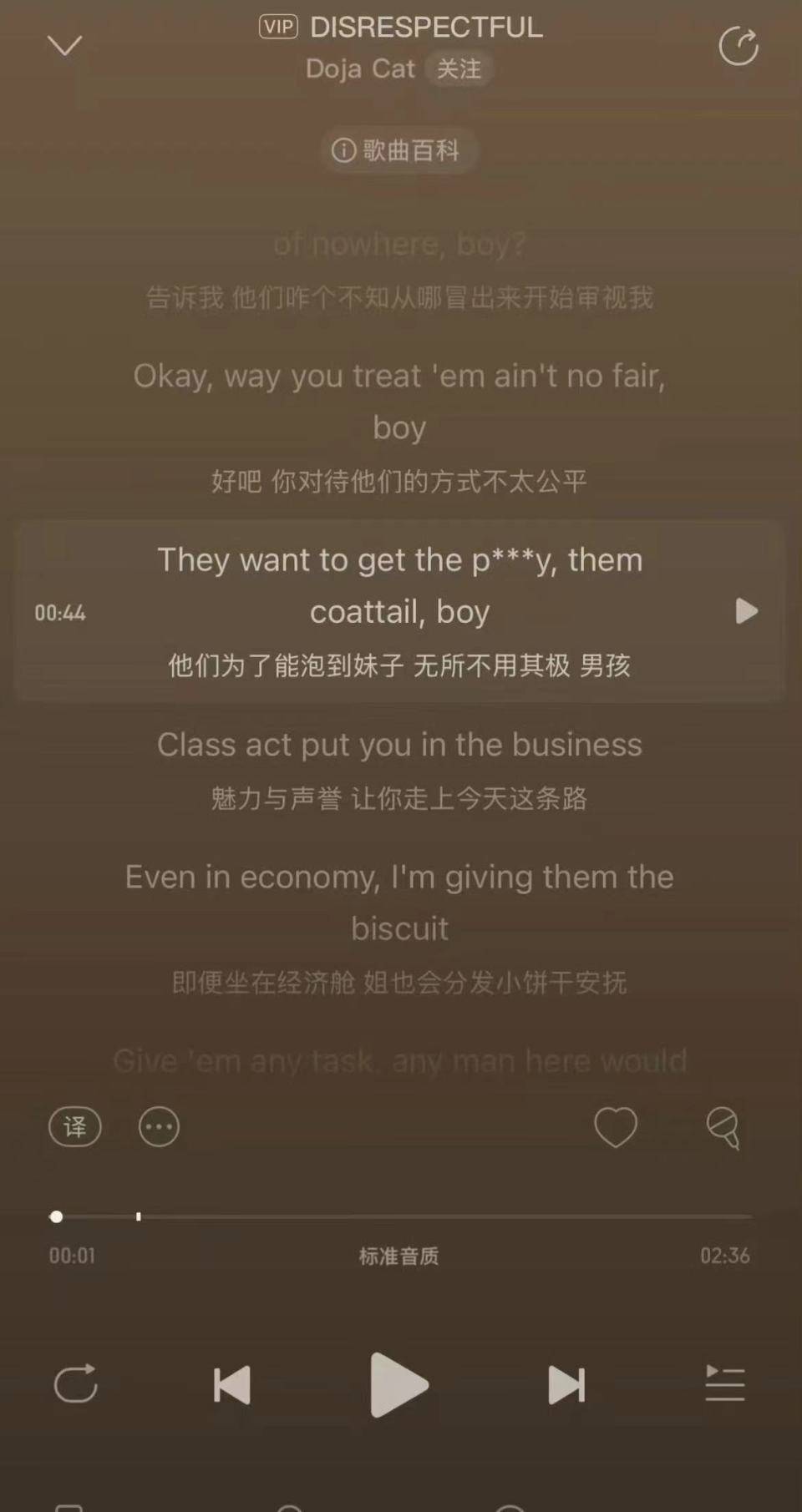Skip to the previous track
The height and width of the screenshot is (1512, 802).
[x=232, y=1384]
